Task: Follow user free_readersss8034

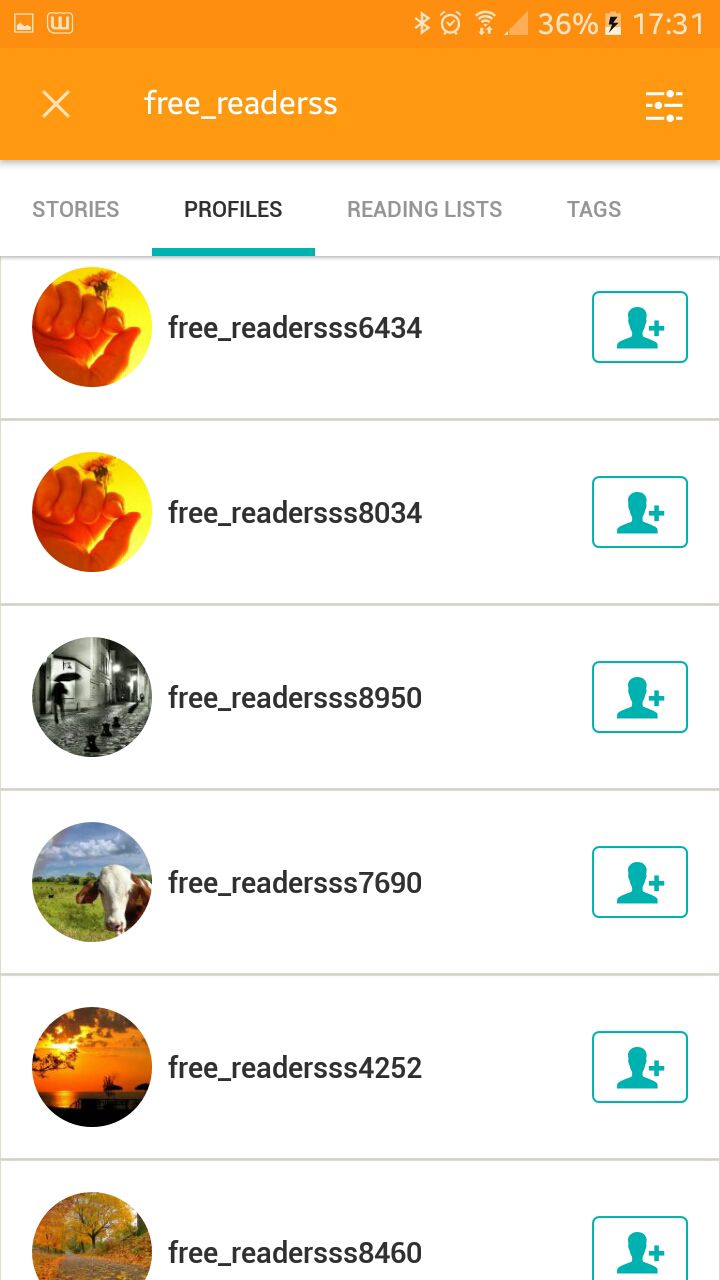Action: coord(640,512)
